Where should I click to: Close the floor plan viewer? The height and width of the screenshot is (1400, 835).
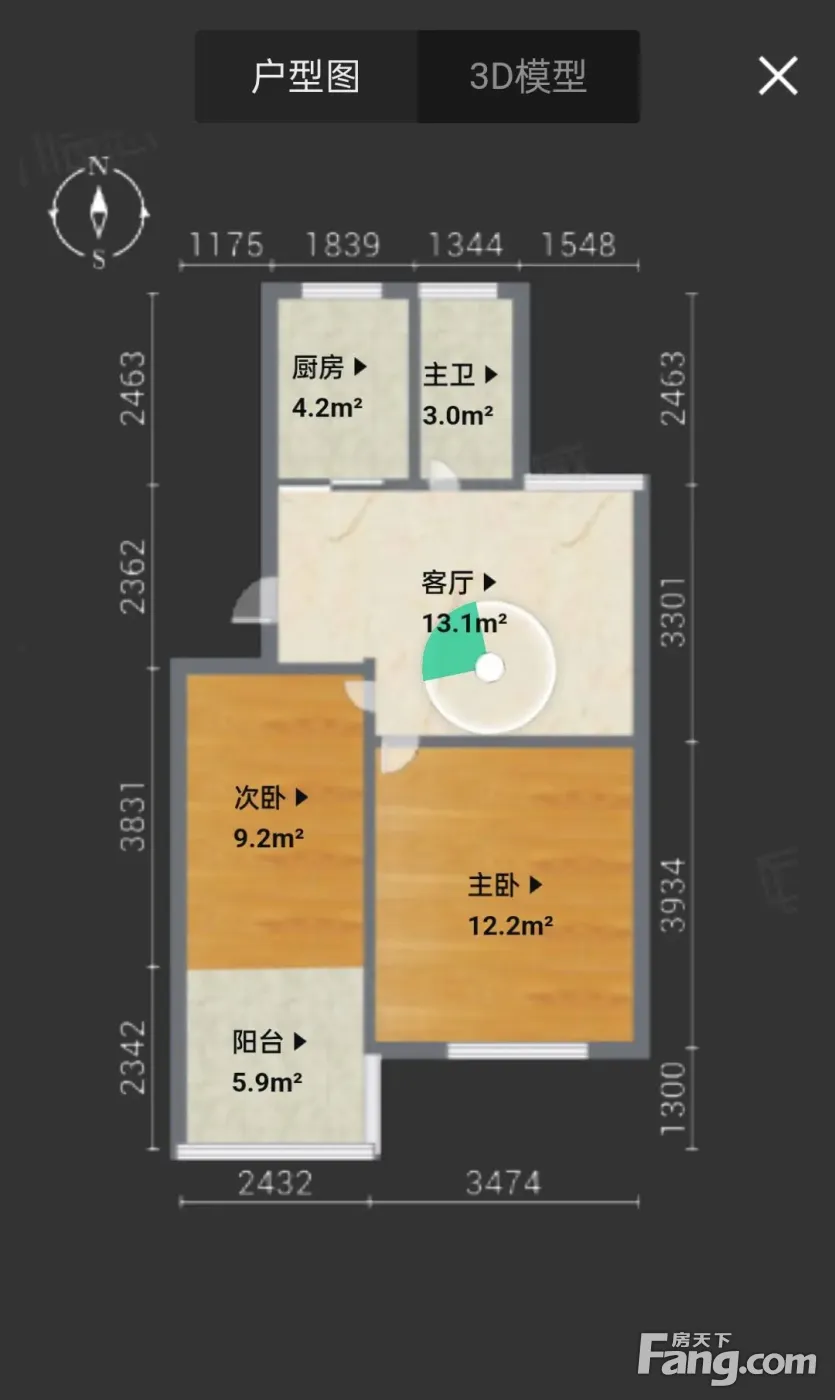point(777,76)
